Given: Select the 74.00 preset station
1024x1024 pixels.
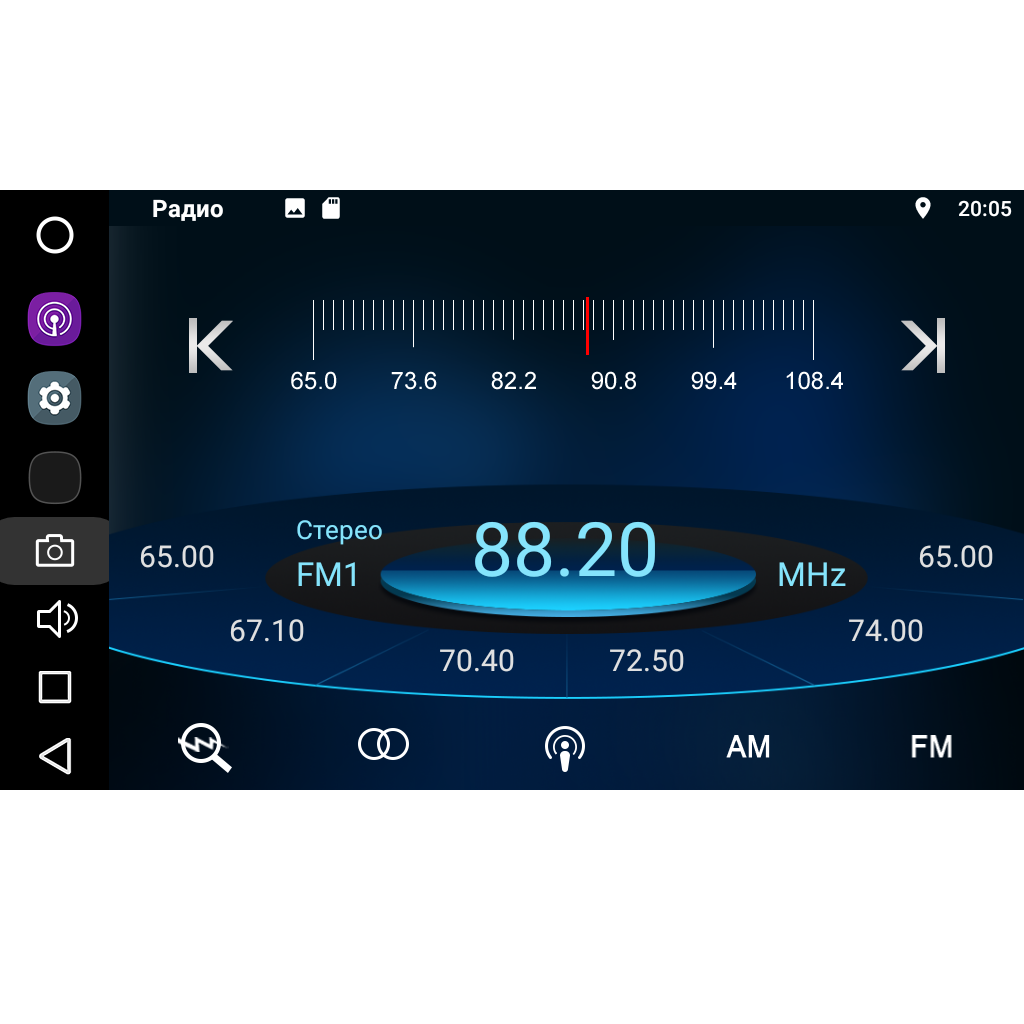Looking at the screenshot, I should click(x=886, y=631).
